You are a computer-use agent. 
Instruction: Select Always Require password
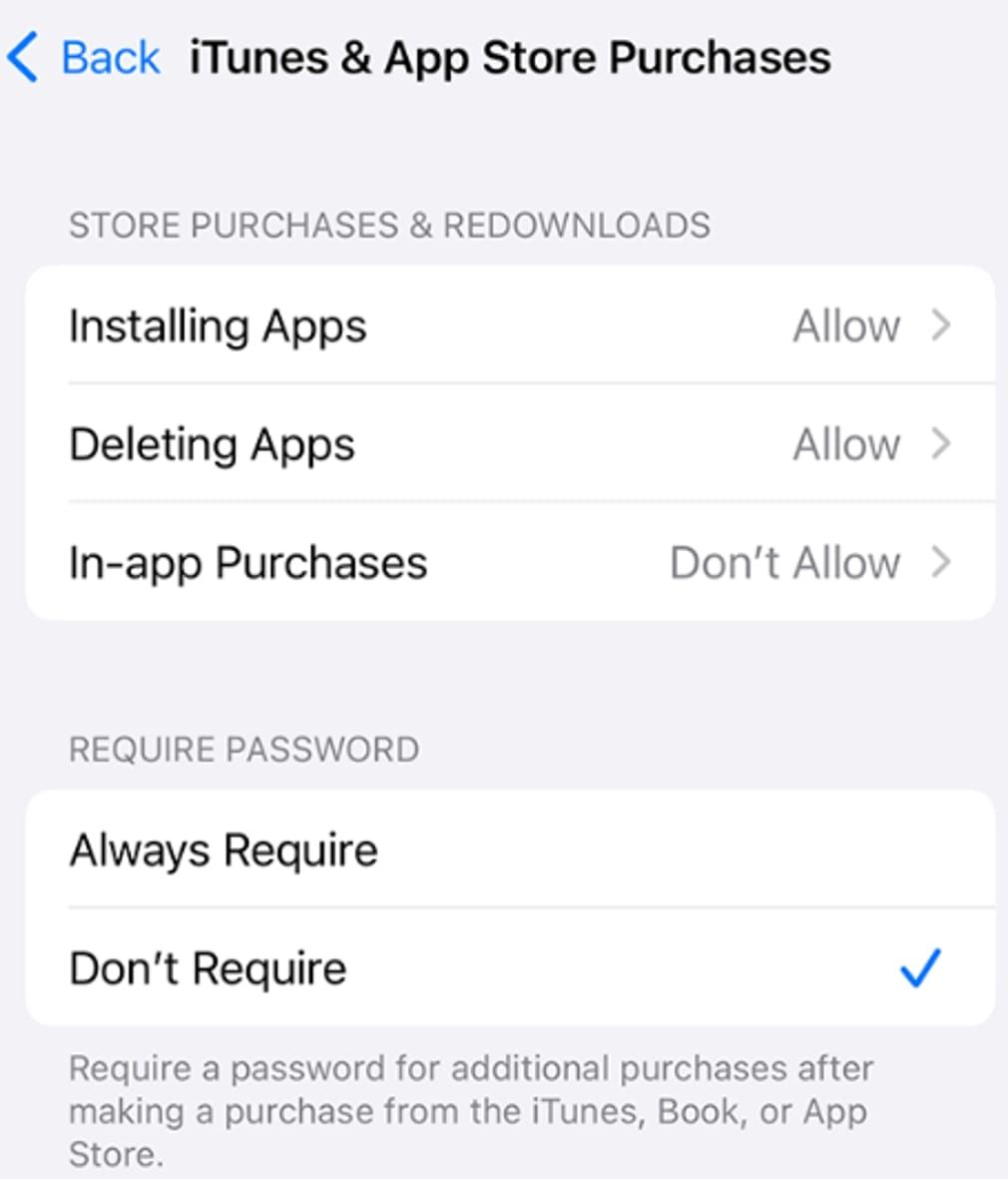click(510, 849)
